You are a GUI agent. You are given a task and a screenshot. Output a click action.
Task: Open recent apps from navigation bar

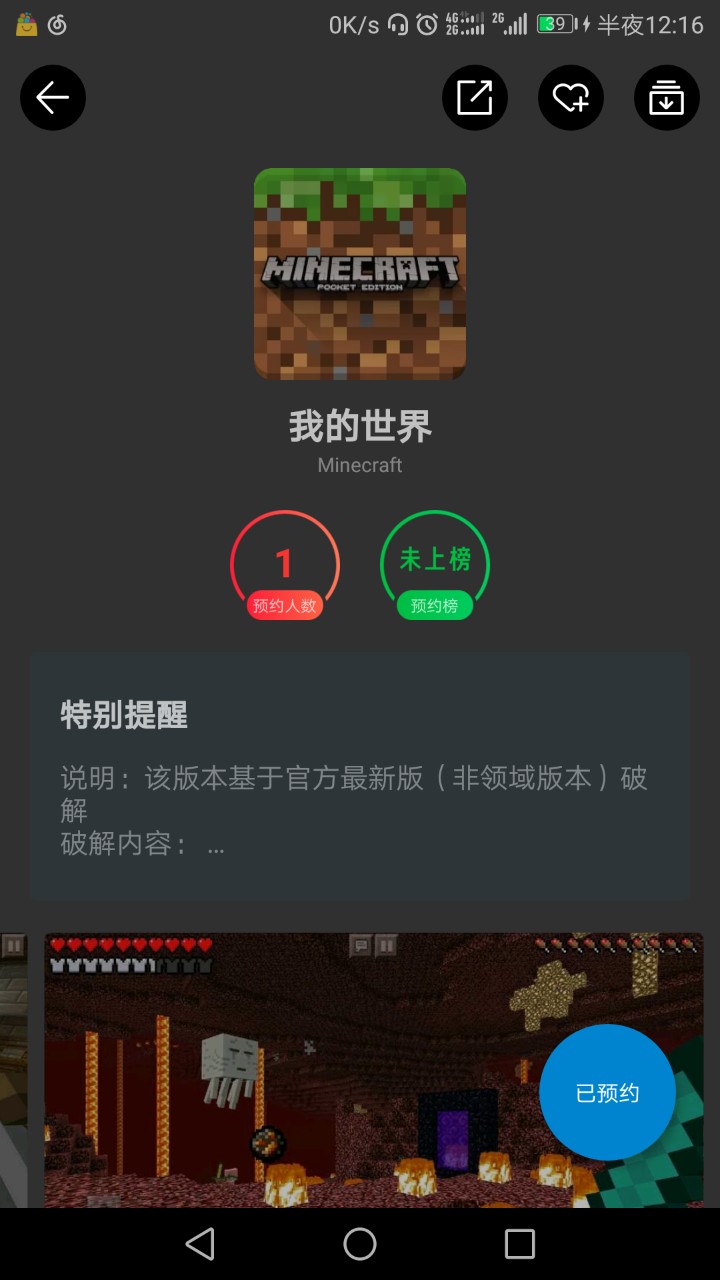pos(520,1244)
